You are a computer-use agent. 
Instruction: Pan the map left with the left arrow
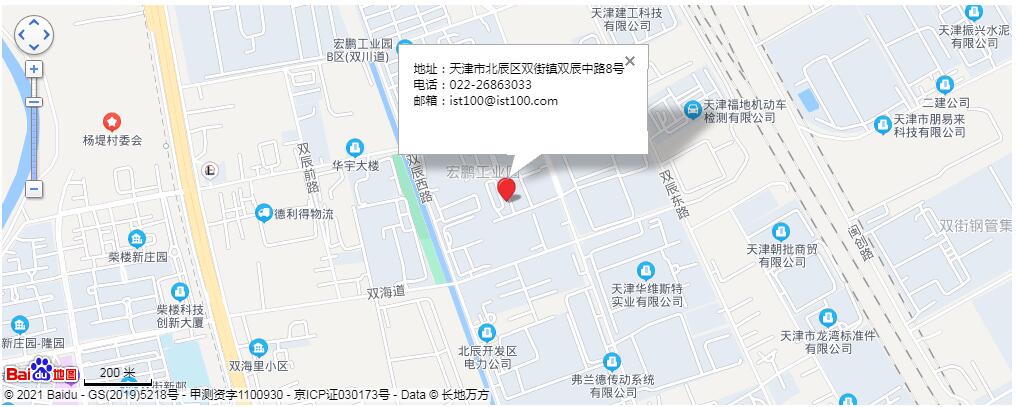point(22,36)
